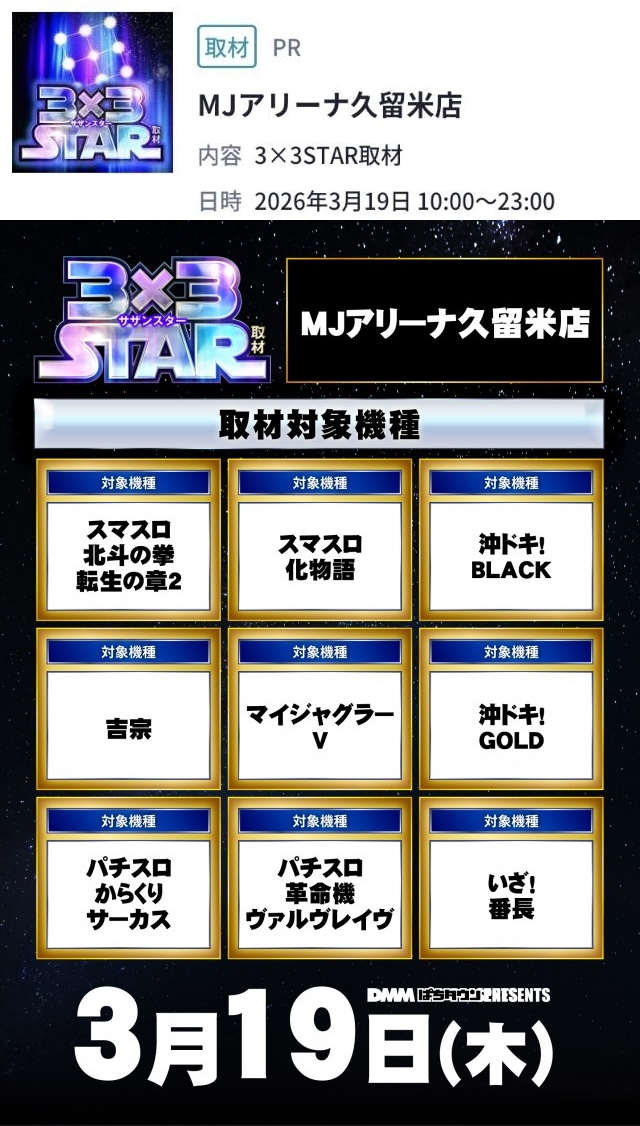Open the MJアリーナ久留米店 3×3STAR取材 listing
Viewport: 640px width, 1126px height.
330,106
